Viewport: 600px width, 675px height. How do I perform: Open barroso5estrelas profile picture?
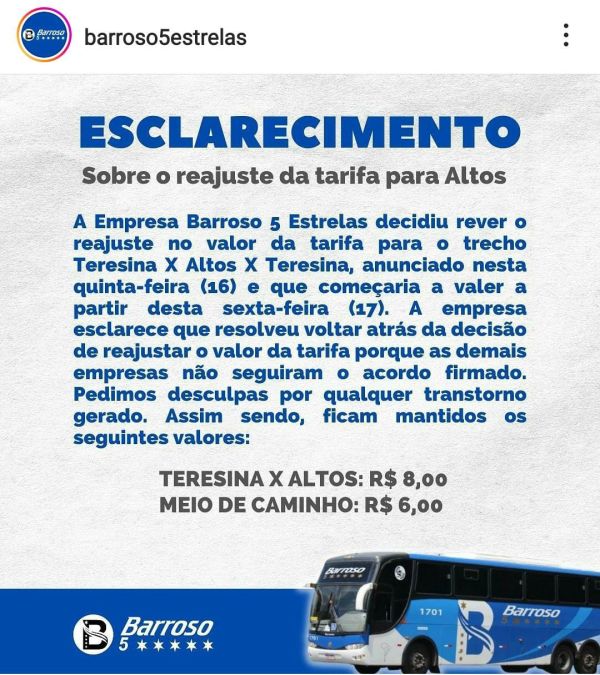coord(45,37)
